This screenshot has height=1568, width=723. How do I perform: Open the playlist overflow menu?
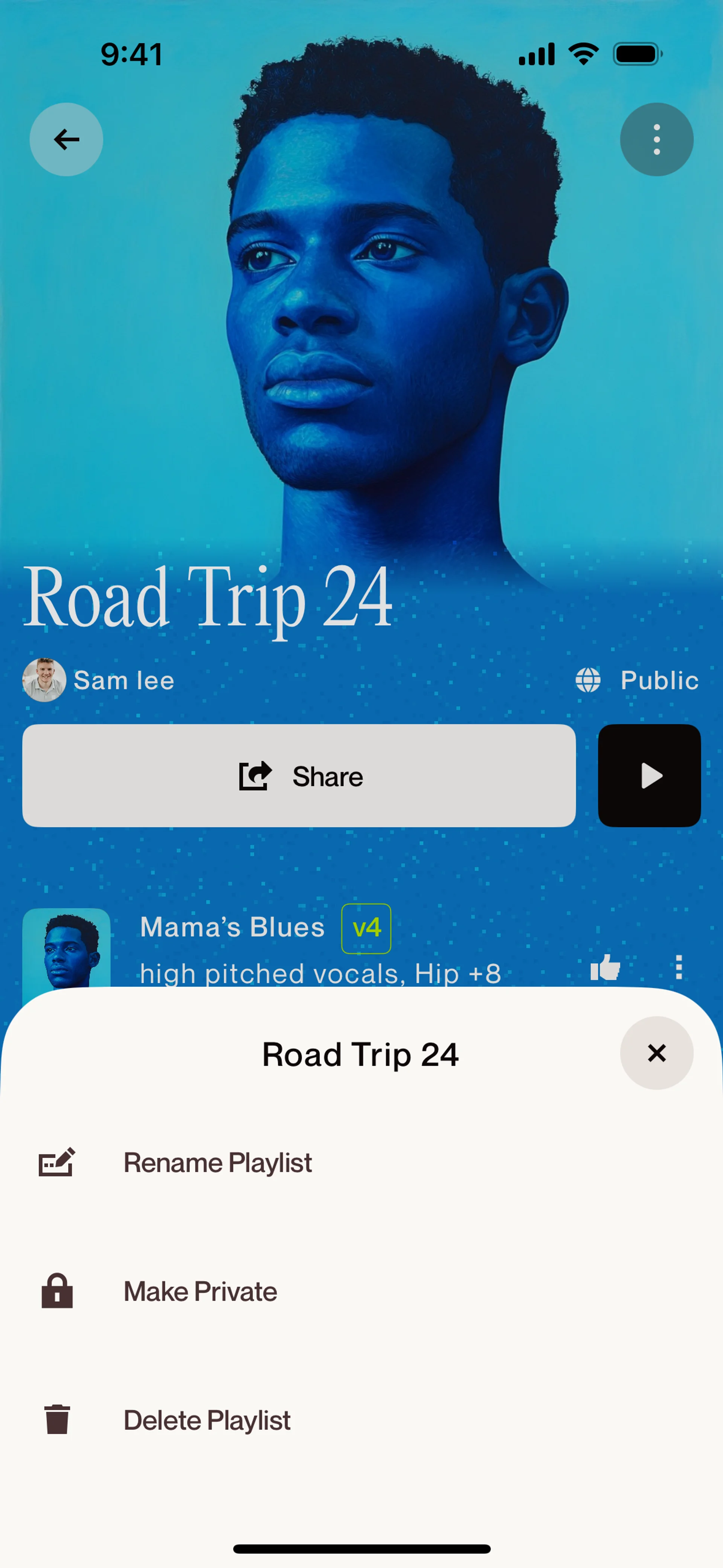coord(656,139)
